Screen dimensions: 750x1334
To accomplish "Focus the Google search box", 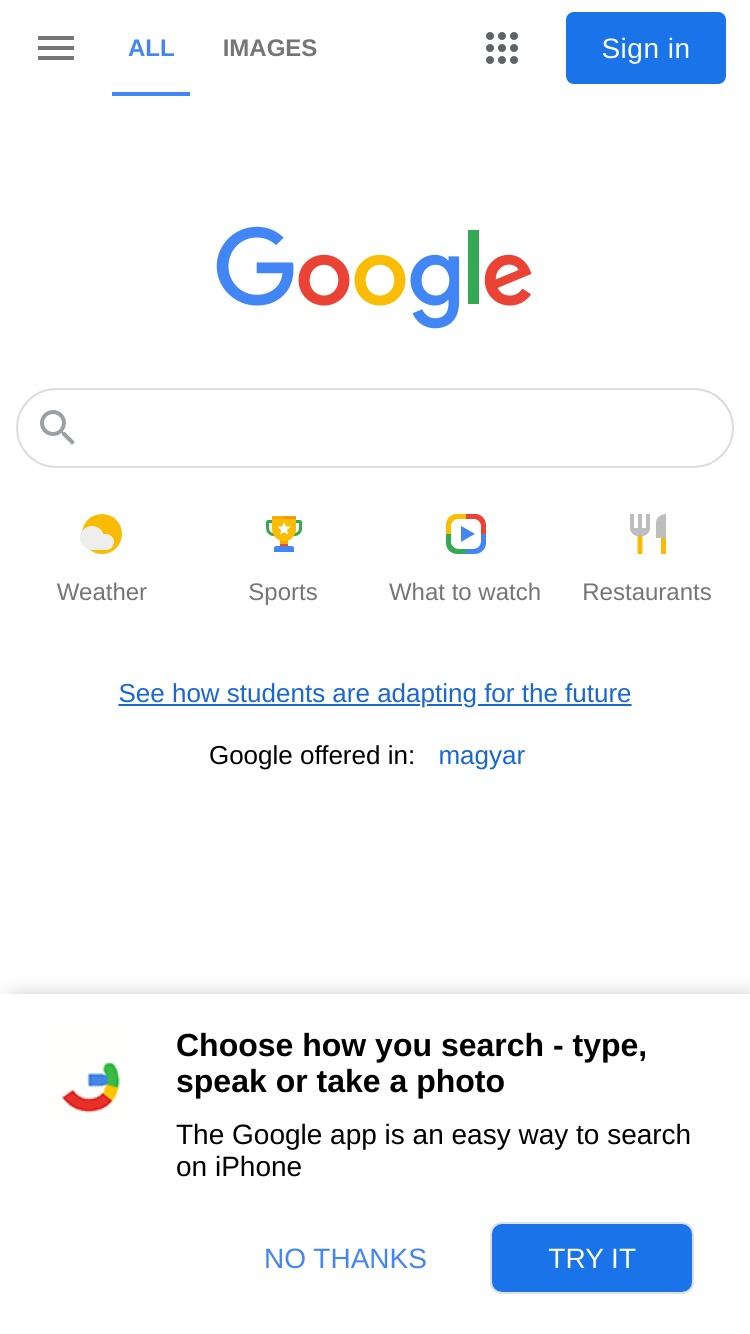I will [x=375, y=428].
